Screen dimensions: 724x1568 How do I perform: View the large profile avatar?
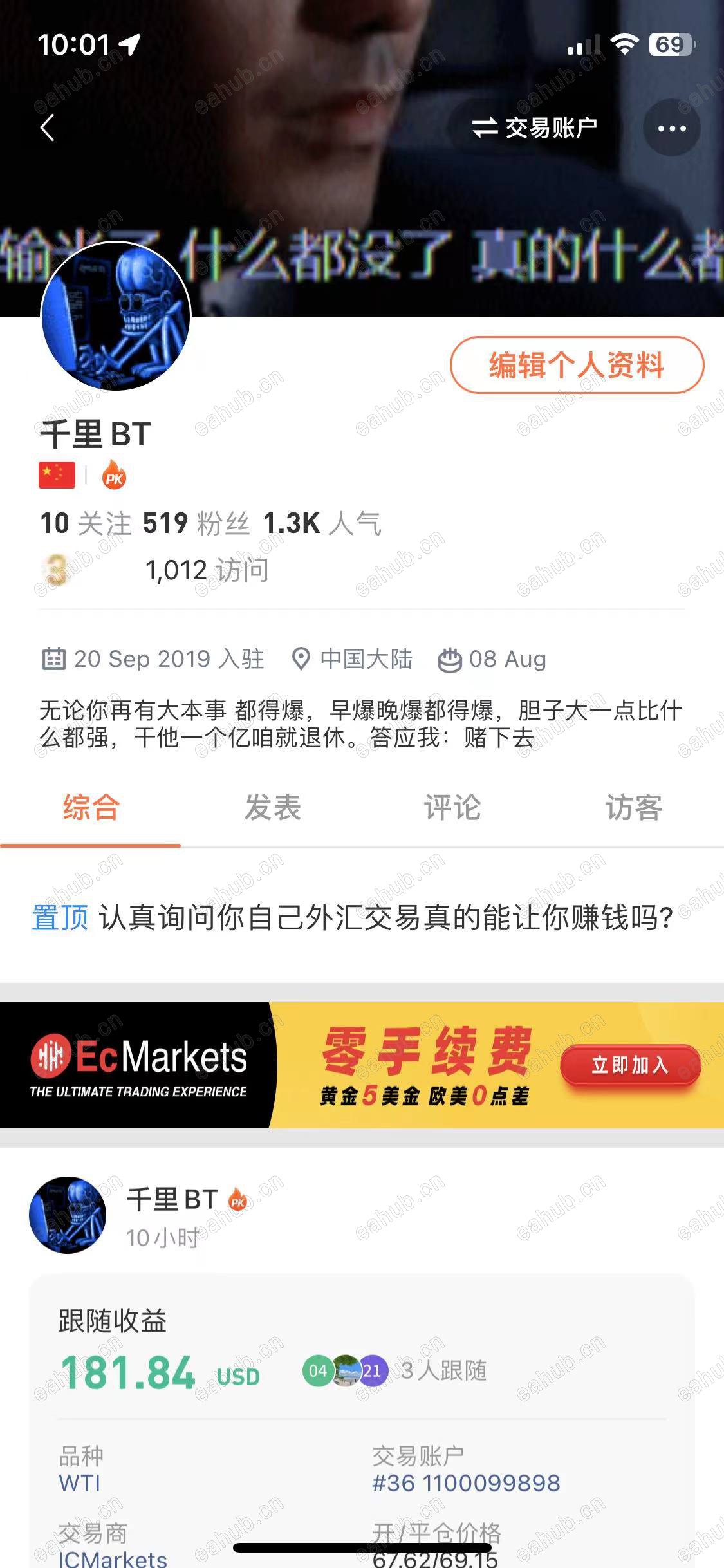tap(116, 316)
